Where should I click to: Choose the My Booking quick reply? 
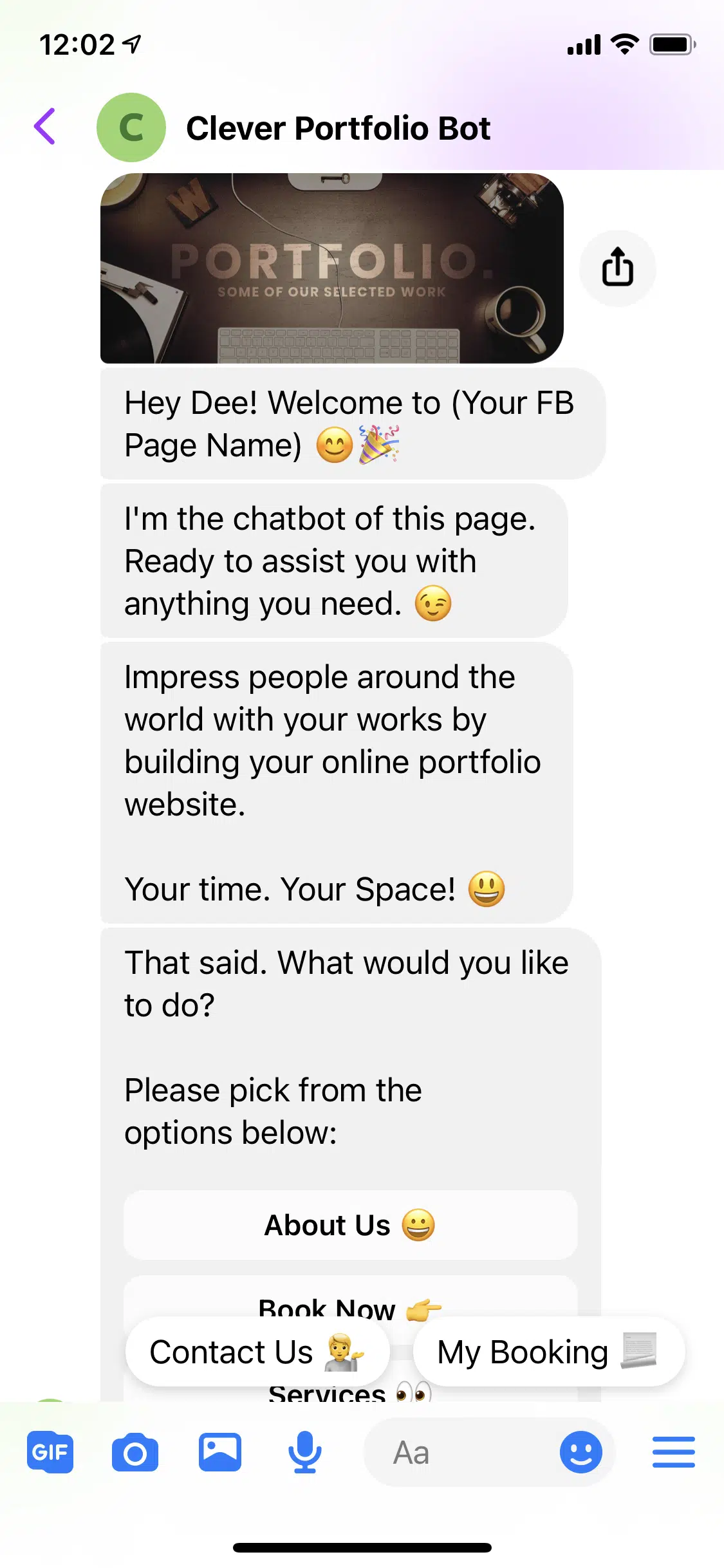tap(548, 1352)
